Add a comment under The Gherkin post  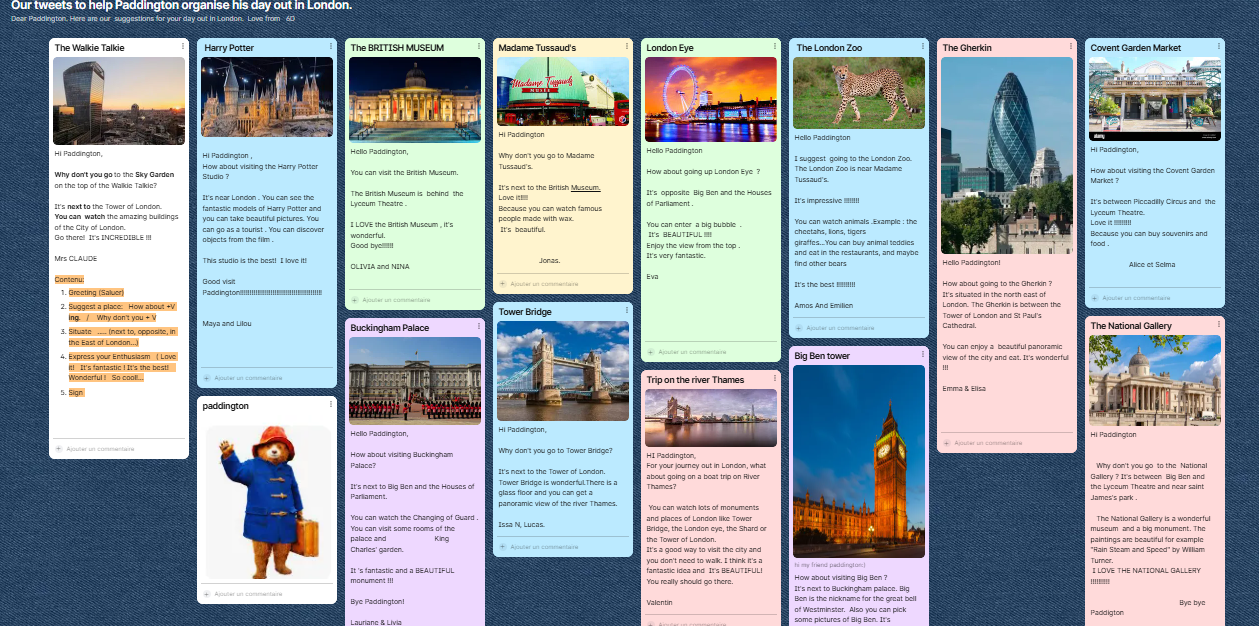point(988,443)
